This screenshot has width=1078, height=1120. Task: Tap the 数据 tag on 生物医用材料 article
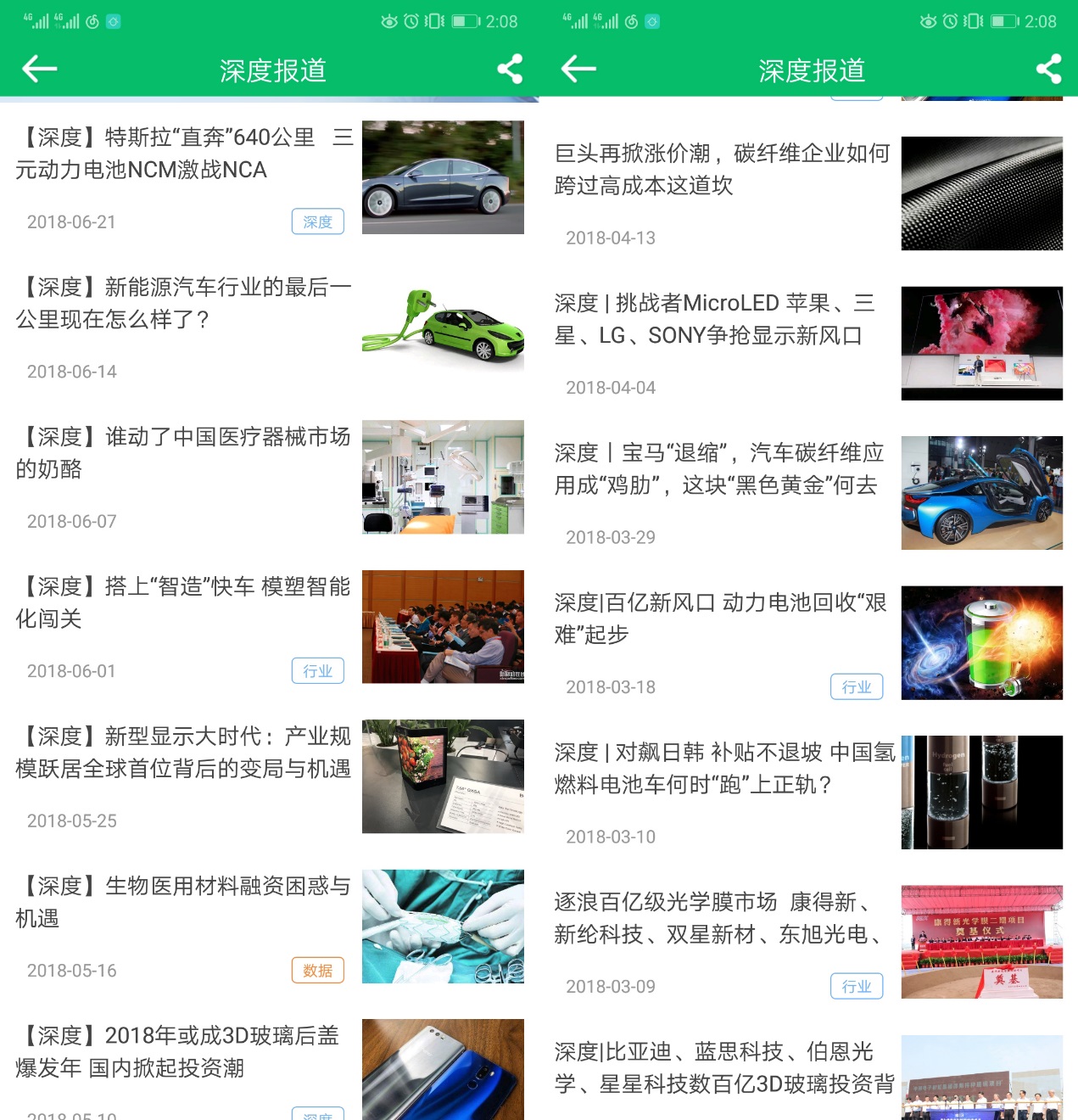click(317, 970)
